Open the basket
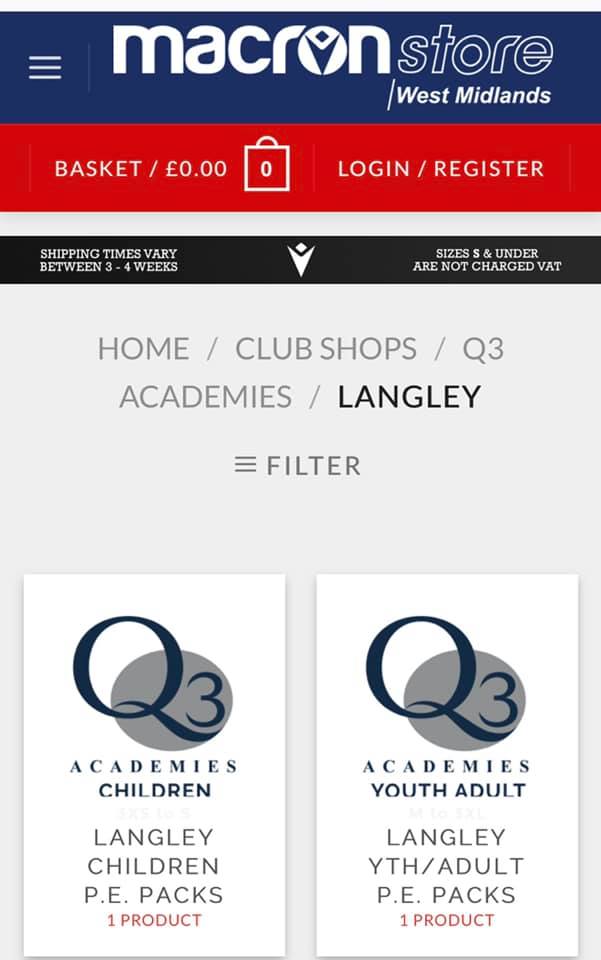This screenshot has width=601, height=960. click(172, 168)
